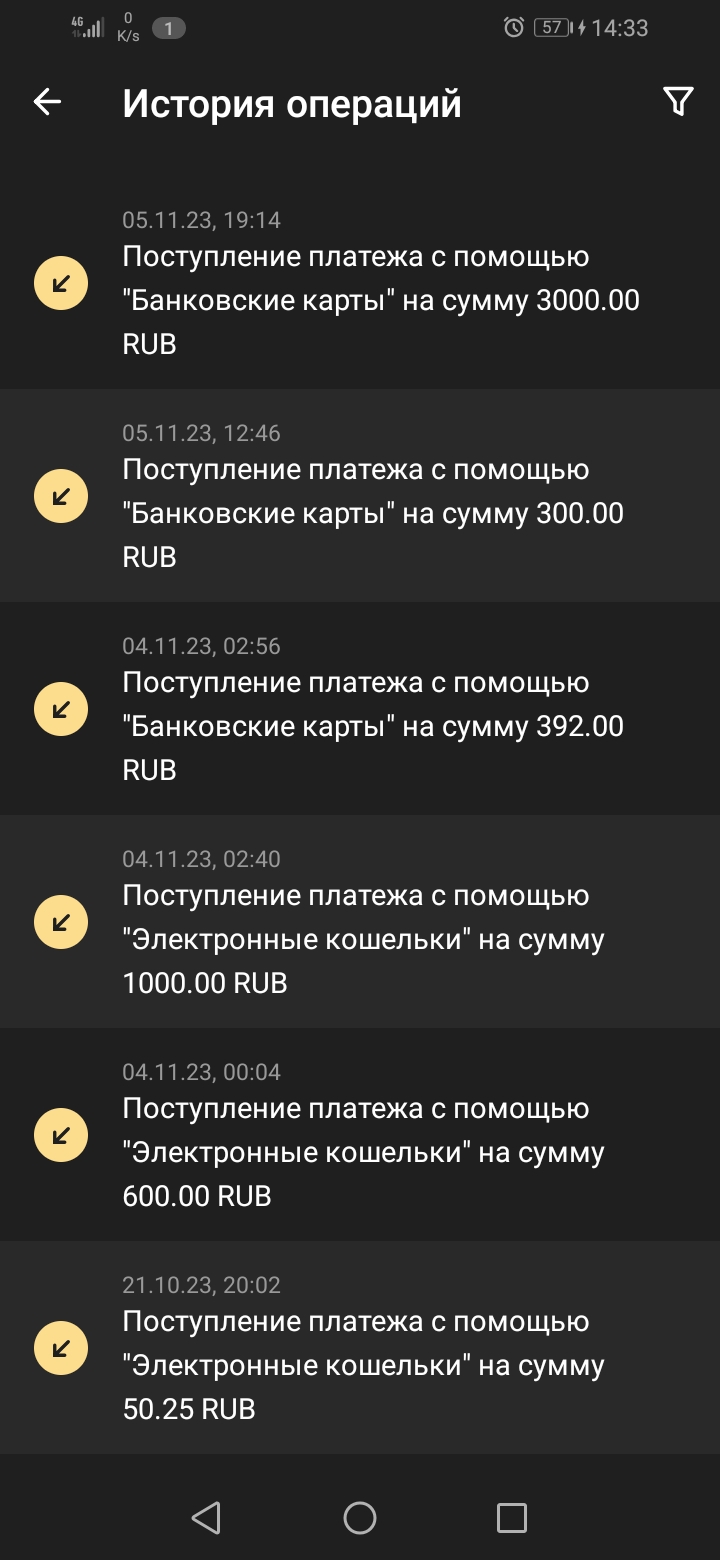
Task: Go back from operations history
Action: (x=47, y=102)
